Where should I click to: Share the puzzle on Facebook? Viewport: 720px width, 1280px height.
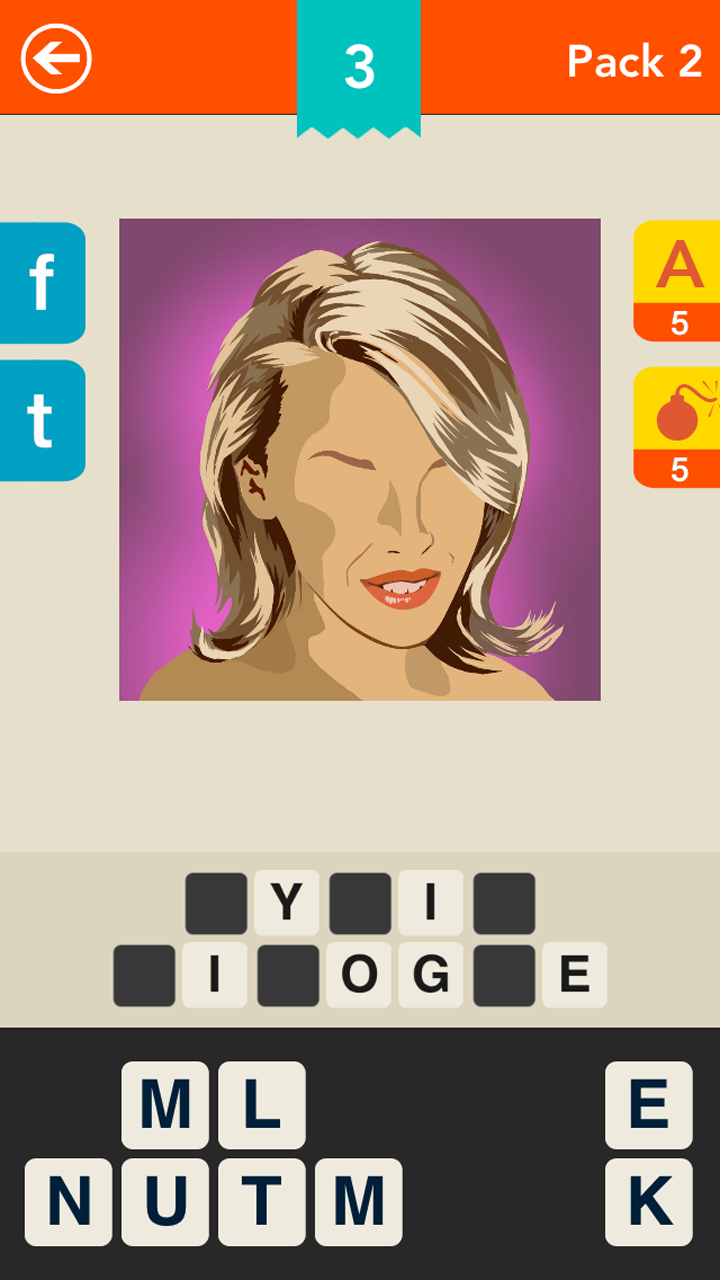click(x=41, y=283)
